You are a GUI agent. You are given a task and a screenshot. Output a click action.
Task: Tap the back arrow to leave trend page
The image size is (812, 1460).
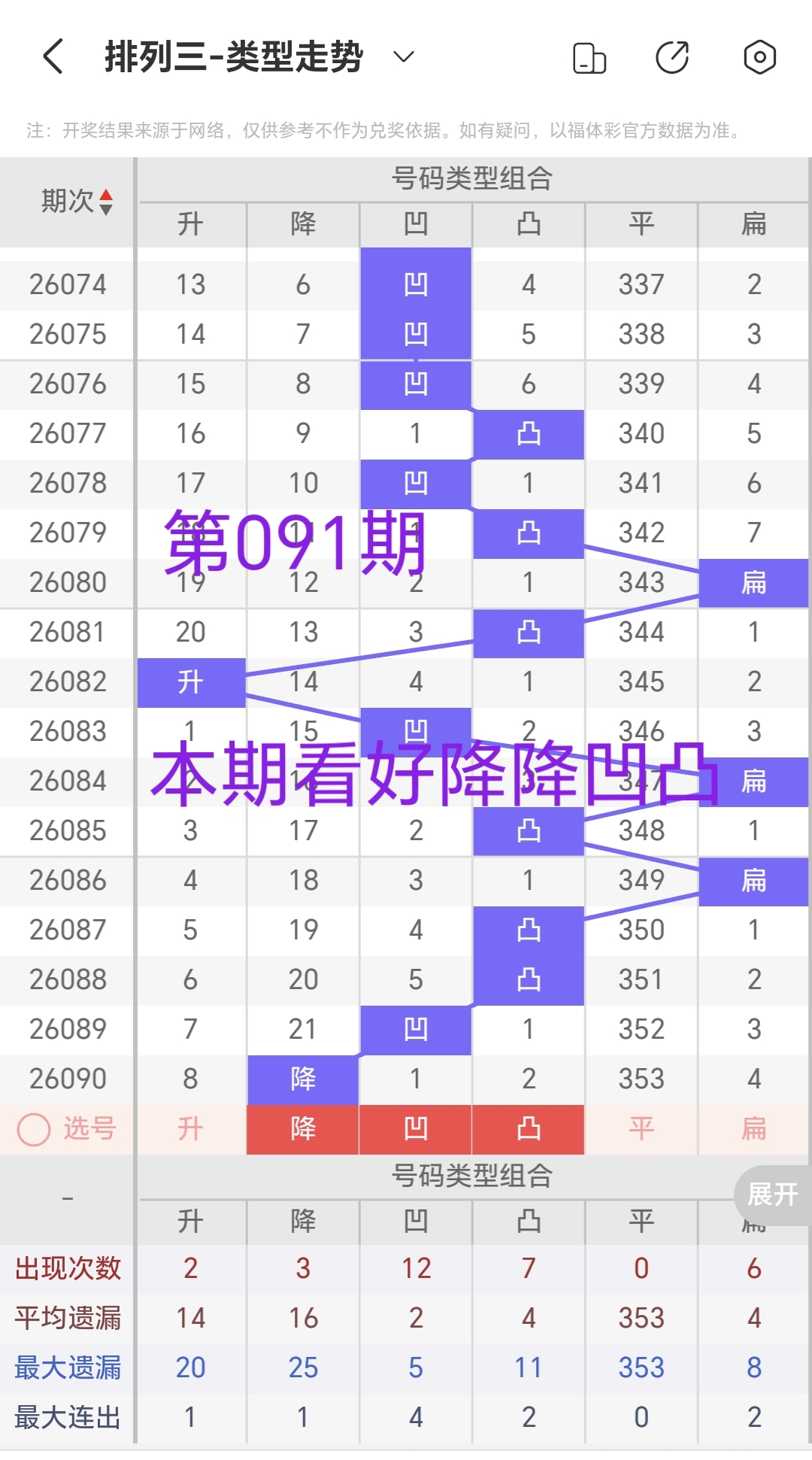(x=50, y=56)
